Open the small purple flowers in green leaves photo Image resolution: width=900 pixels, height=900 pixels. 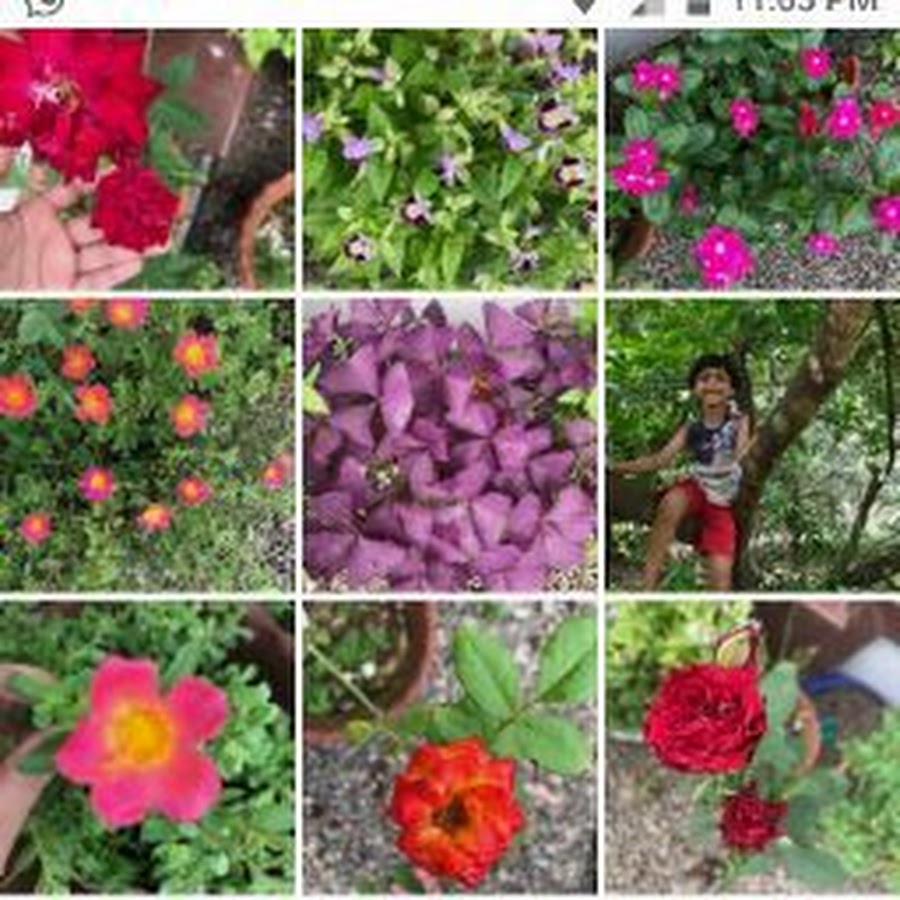point(450,160)
